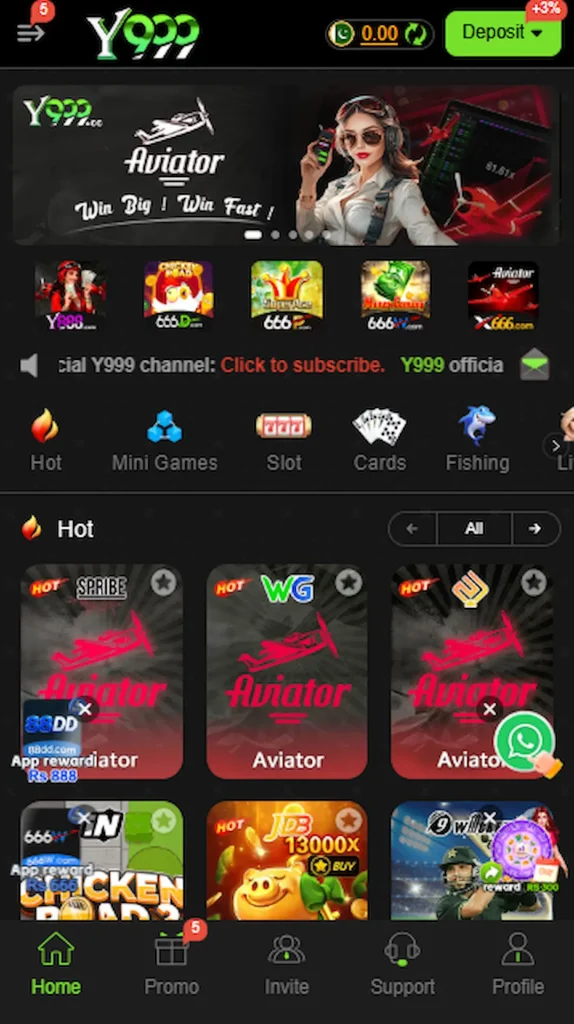Click to subscribe to the Y999 channel

[302, 365]
